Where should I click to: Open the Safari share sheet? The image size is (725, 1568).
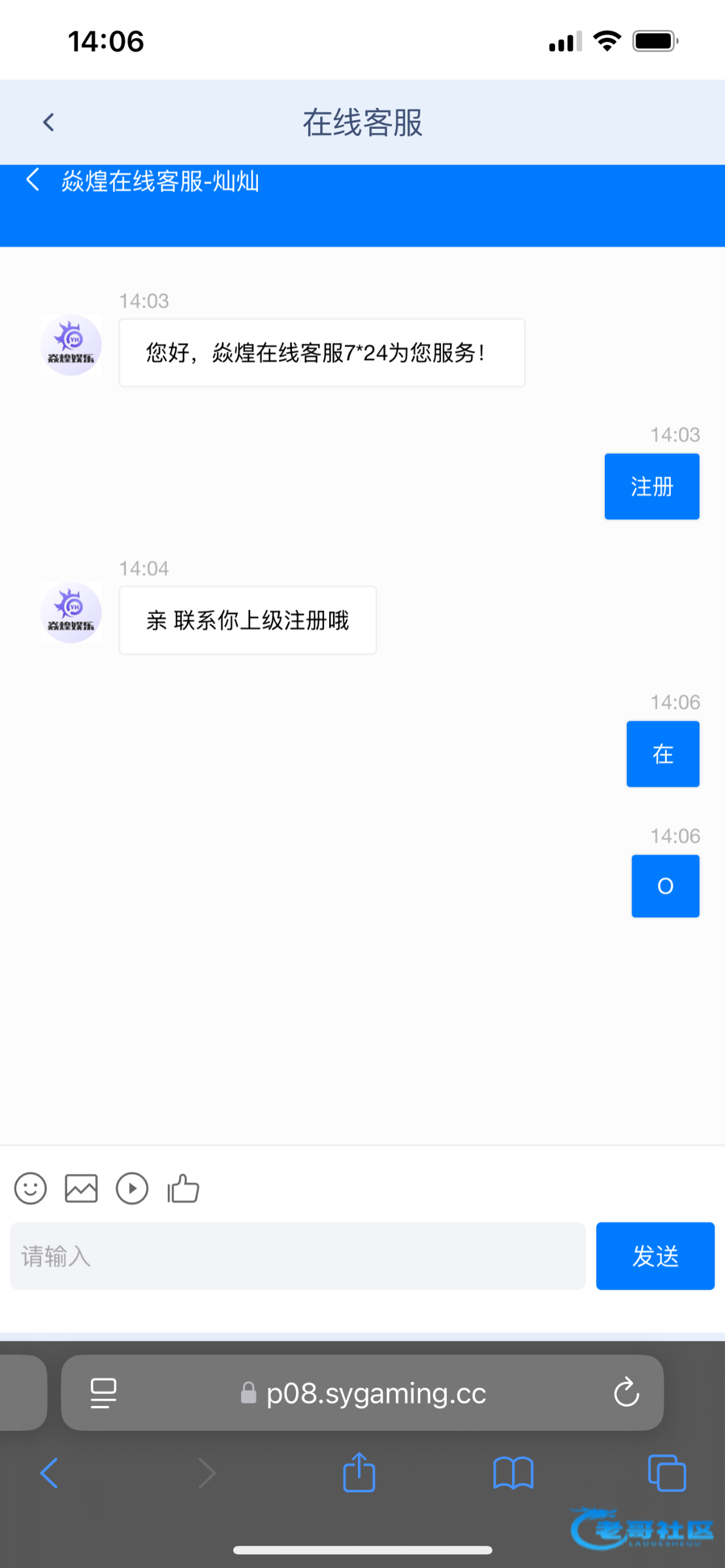click(359, 1473)
